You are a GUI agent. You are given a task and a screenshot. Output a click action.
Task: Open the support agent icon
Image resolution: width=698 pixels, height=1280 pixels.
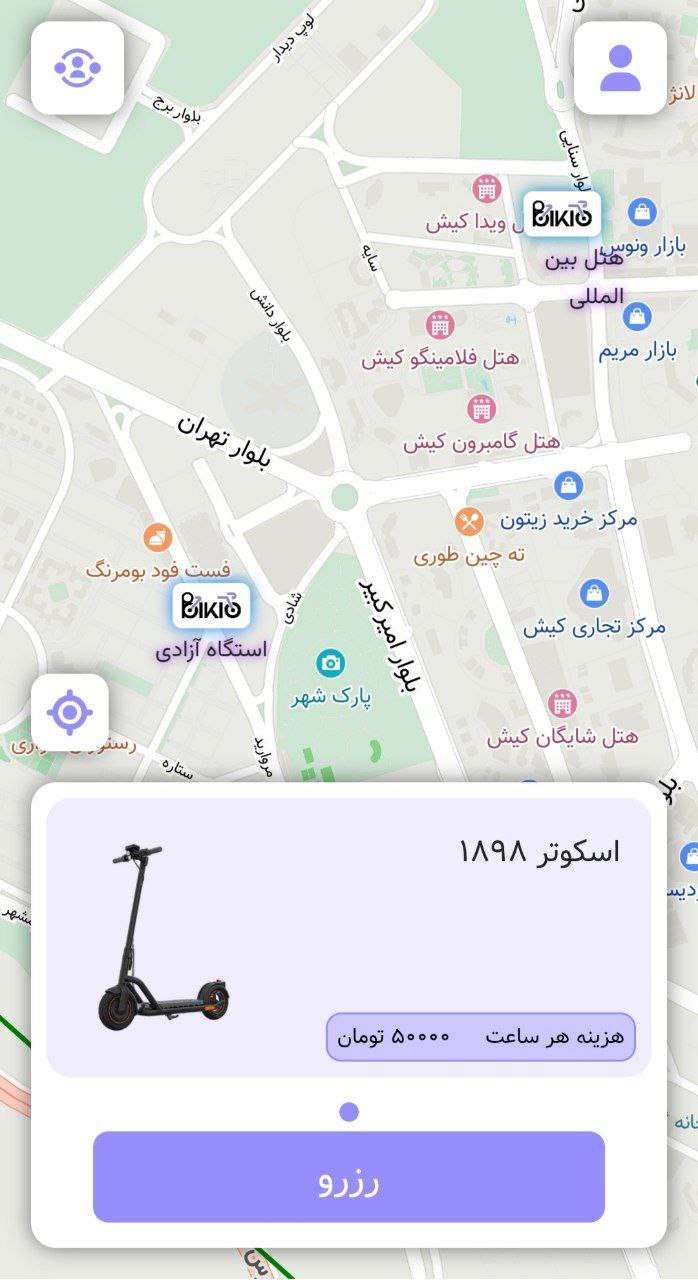pyautogui.click(x=77, y=68)
